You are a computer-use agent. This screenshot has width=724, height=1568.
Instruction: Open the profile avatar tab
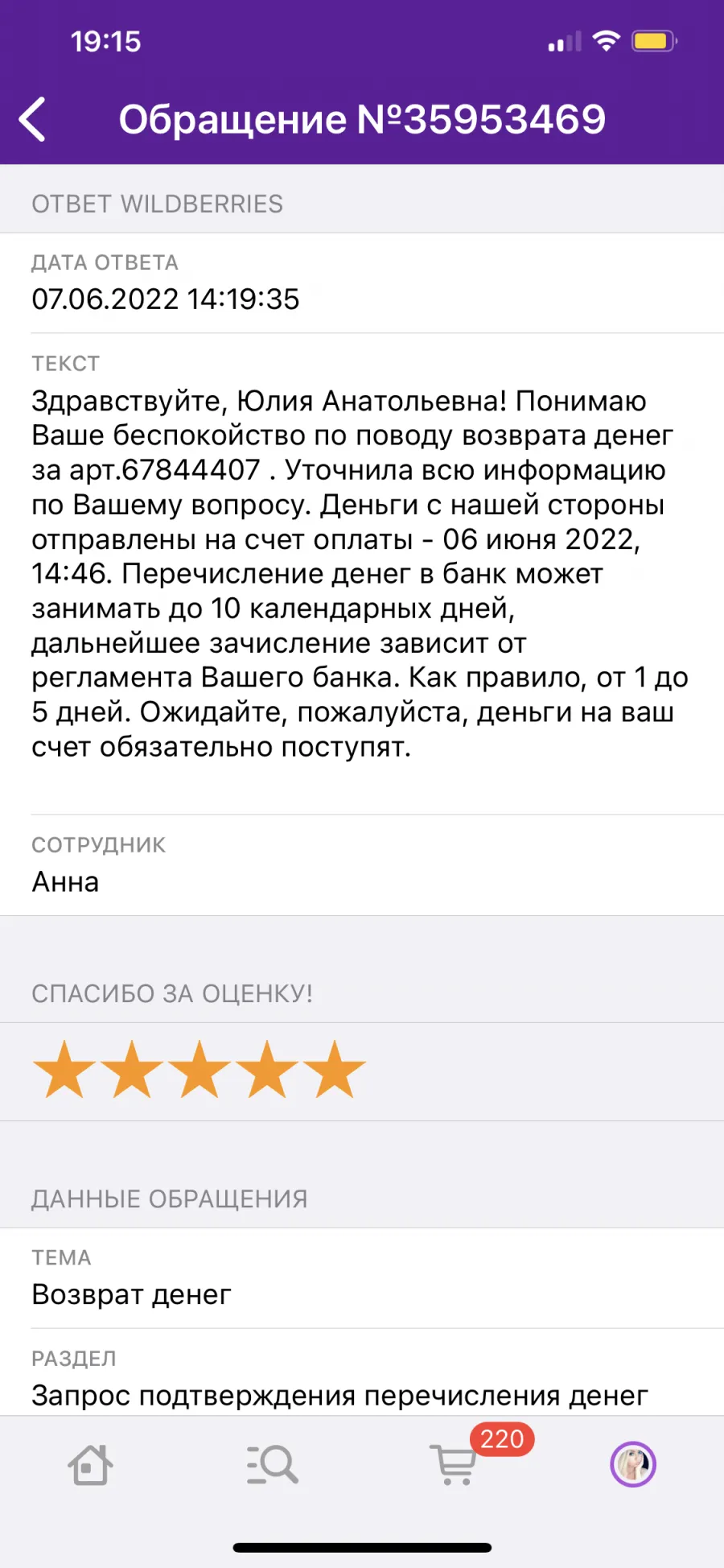point(633,1464)
